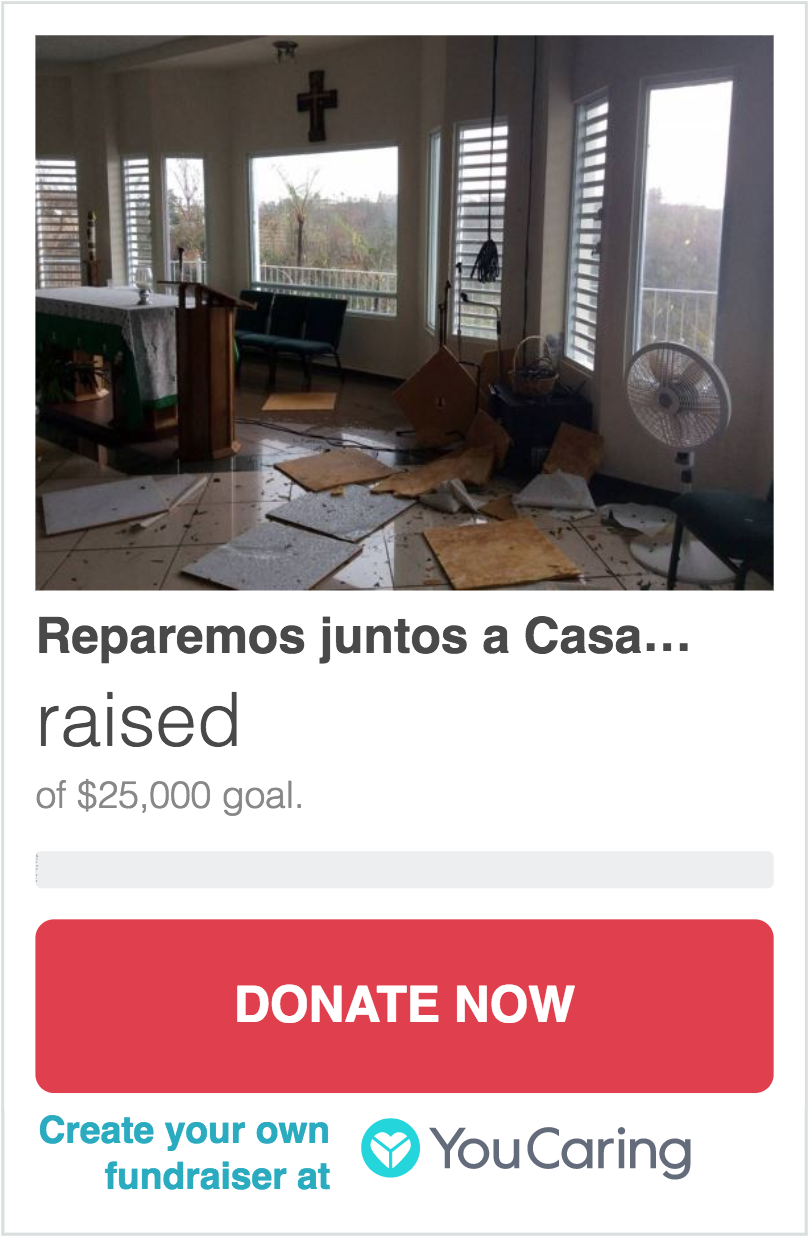Open the damaged chapel campaign photo

pos(404,312)
